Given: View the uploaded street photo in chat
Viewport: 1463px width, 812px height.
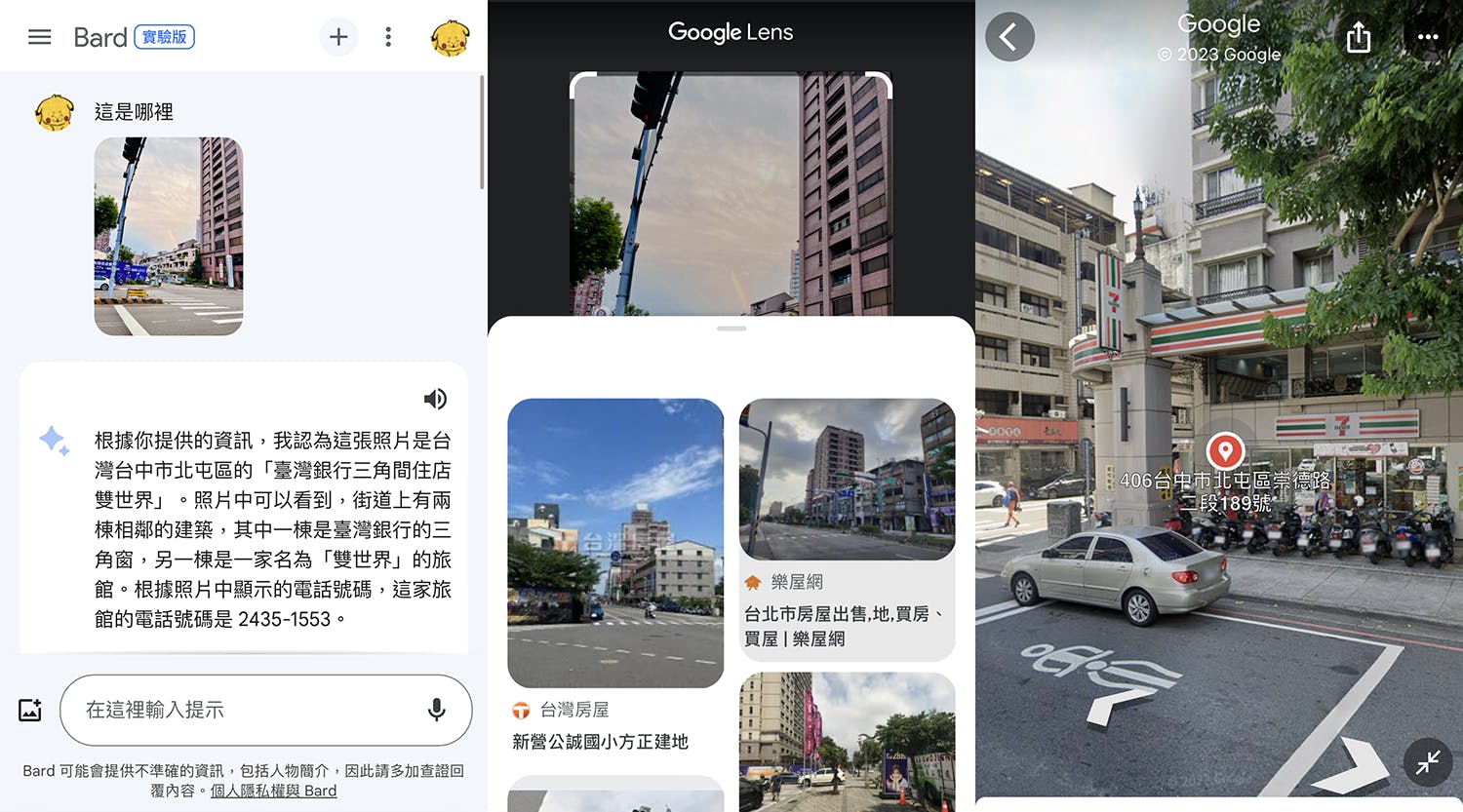Looking at the screenshot, I should [x=169, y=236].
